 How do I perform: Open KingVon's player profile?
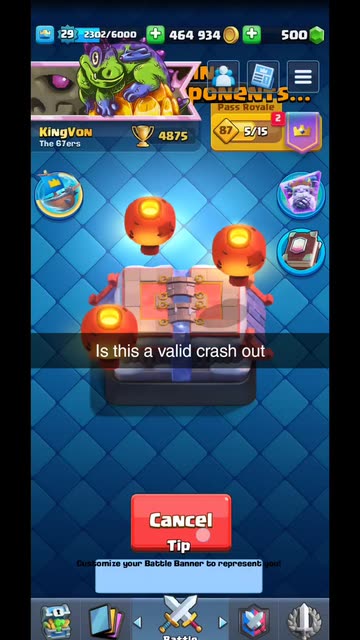point(66,136)
